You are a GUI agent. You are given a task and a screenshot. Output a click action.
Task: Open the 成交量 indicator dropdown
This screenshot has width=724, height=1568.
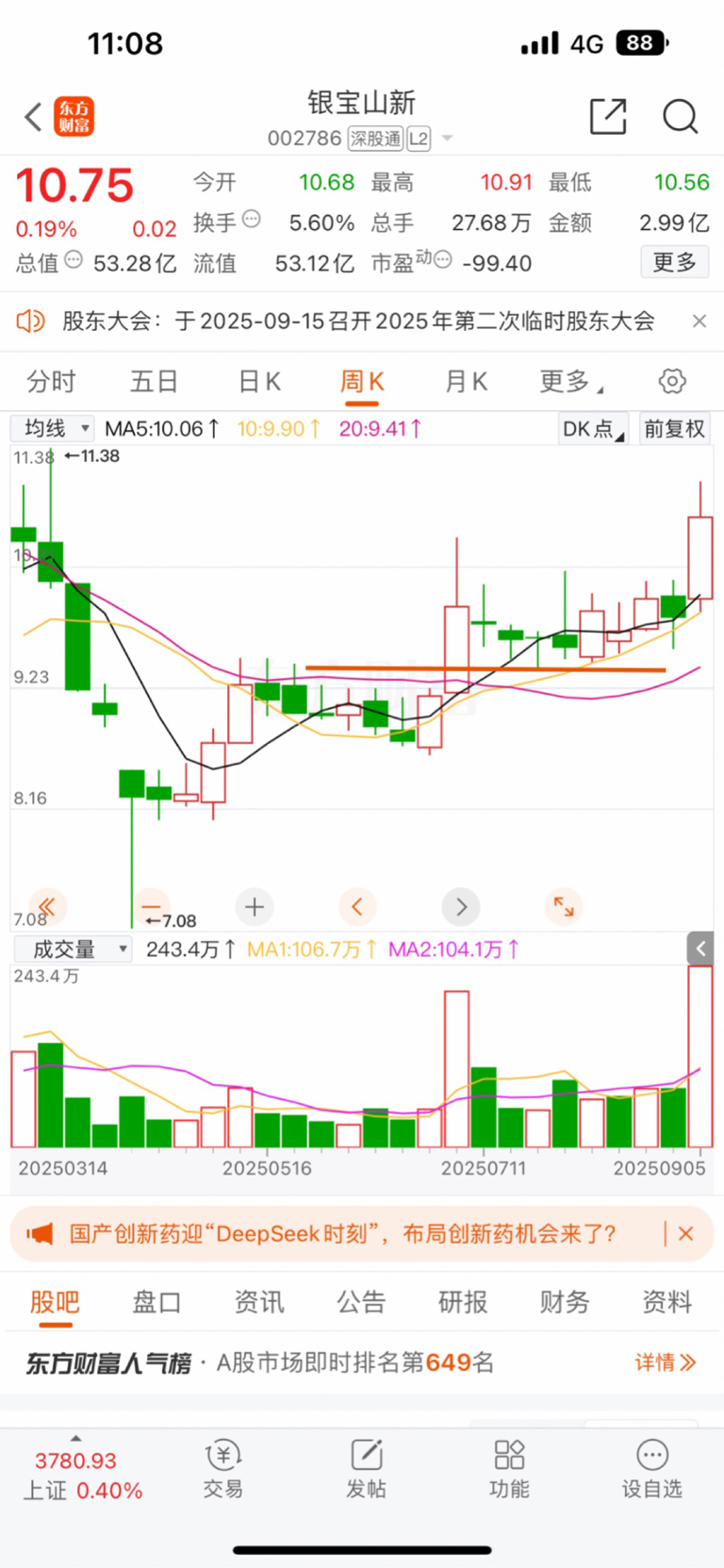(73, 949)
